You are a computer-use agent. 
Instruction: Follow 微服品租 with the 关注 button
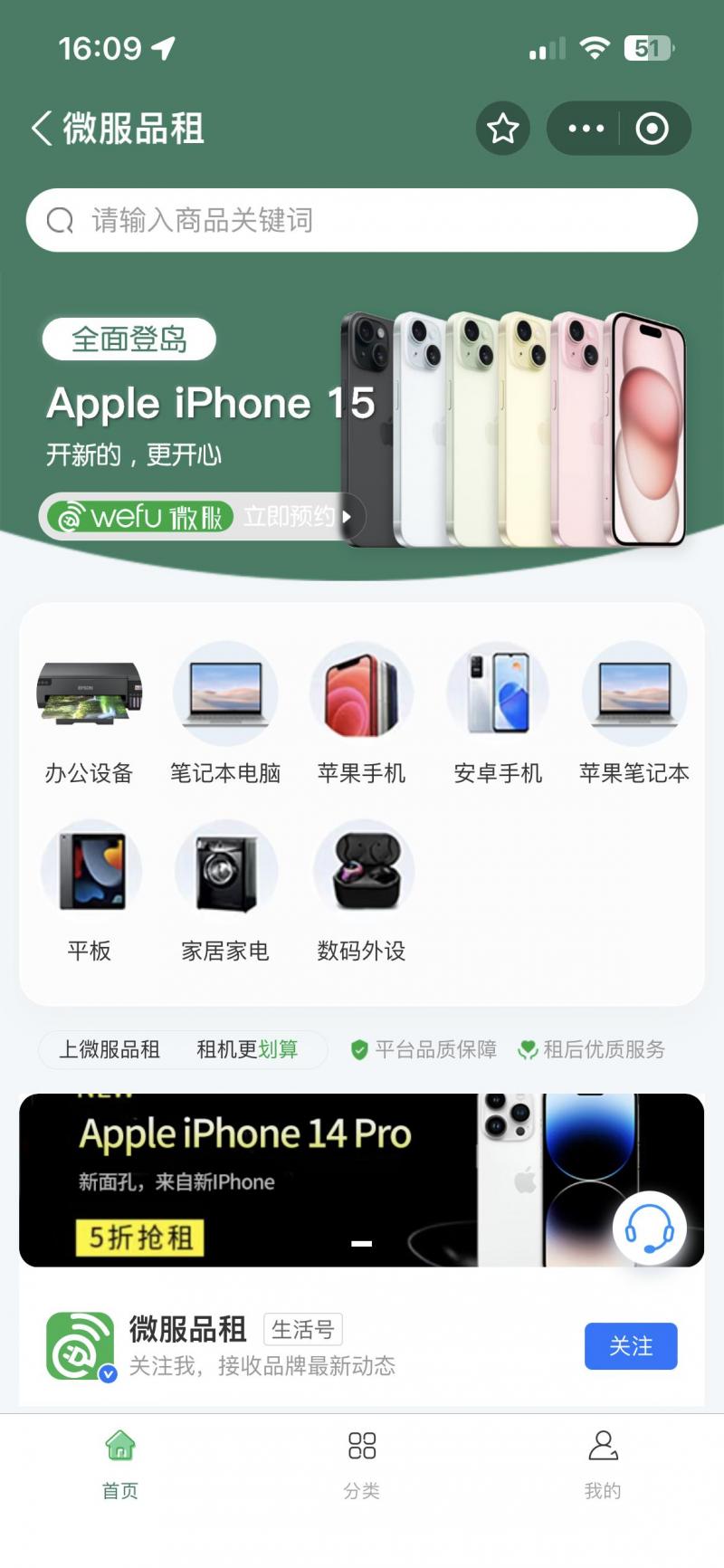coord(630,1346)
